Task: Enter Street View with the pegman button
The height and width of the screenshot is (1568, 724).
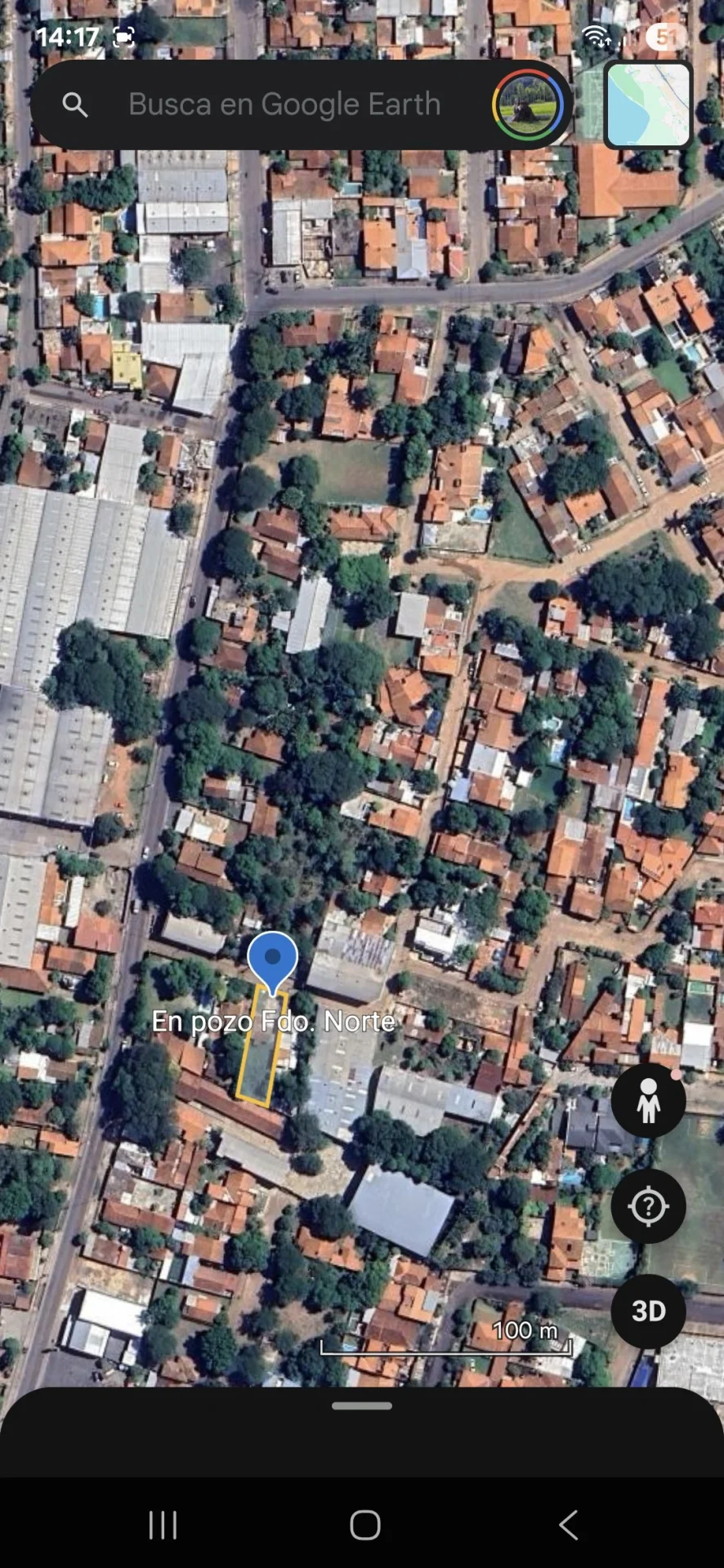Action: pos(648,1101)
